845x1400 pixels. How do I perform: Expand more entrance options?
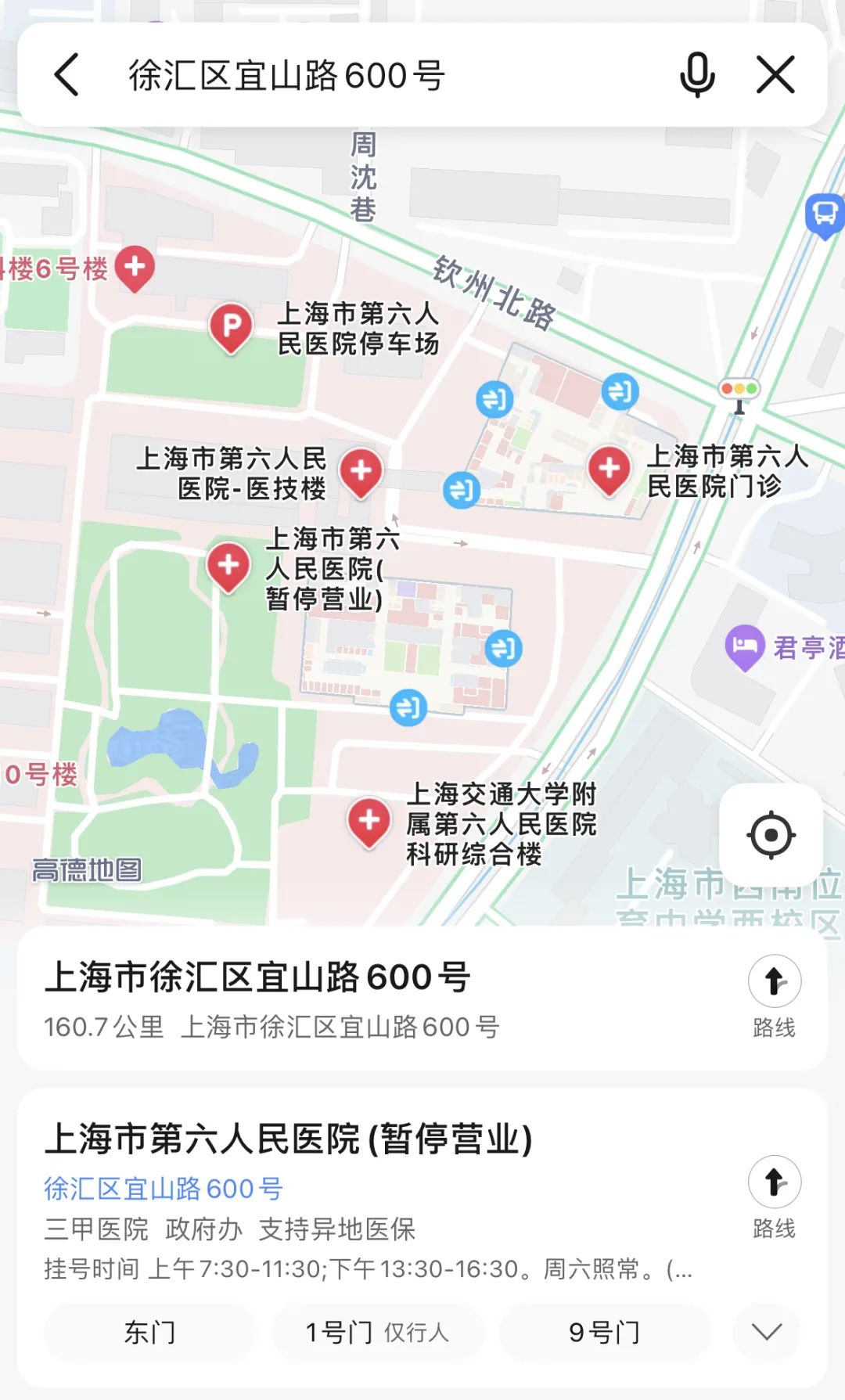pos(766,1332)
